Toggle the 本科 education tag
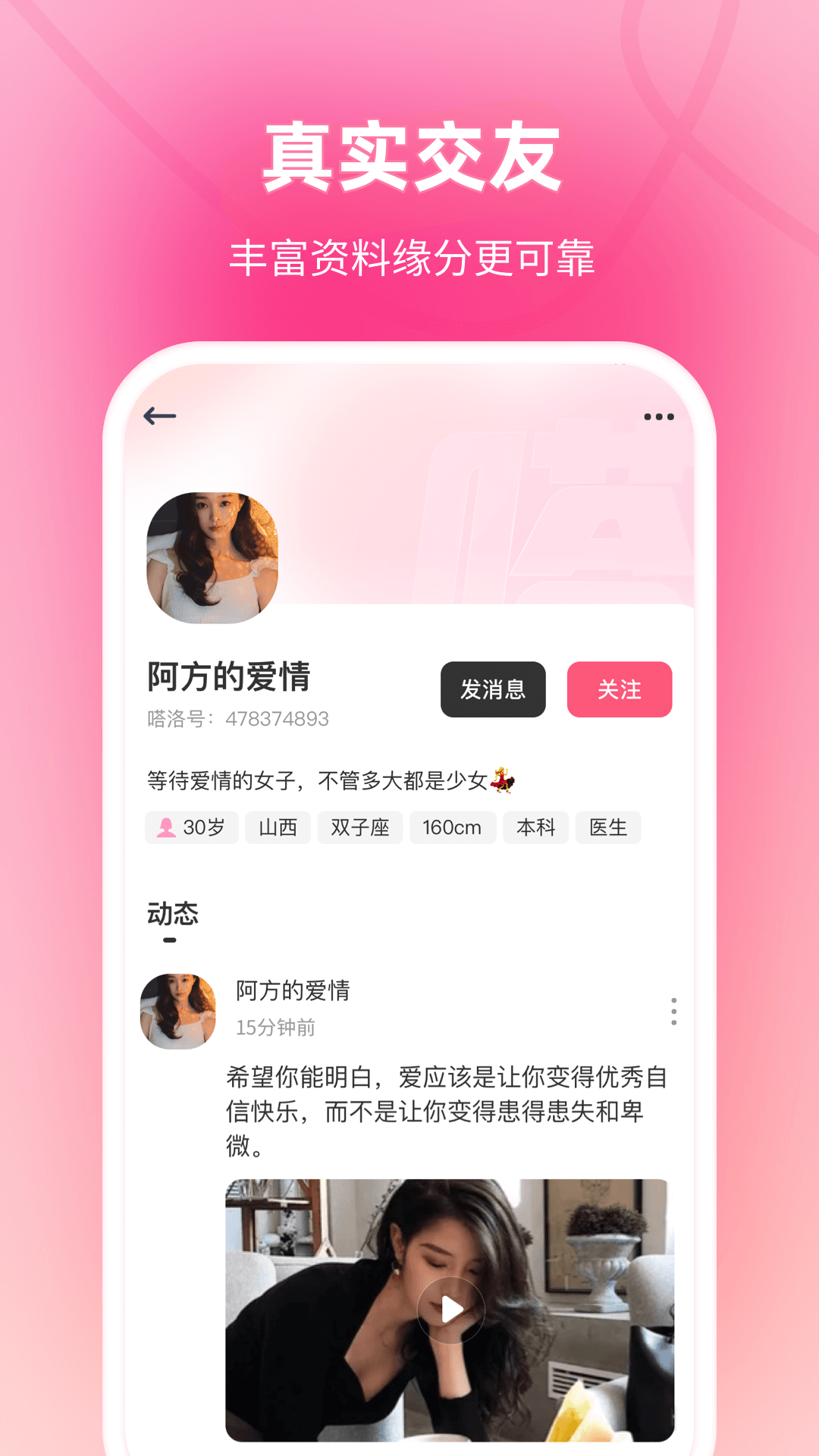Image resolution: width=819 pixels, height=1456 pixels. [535, 827]
